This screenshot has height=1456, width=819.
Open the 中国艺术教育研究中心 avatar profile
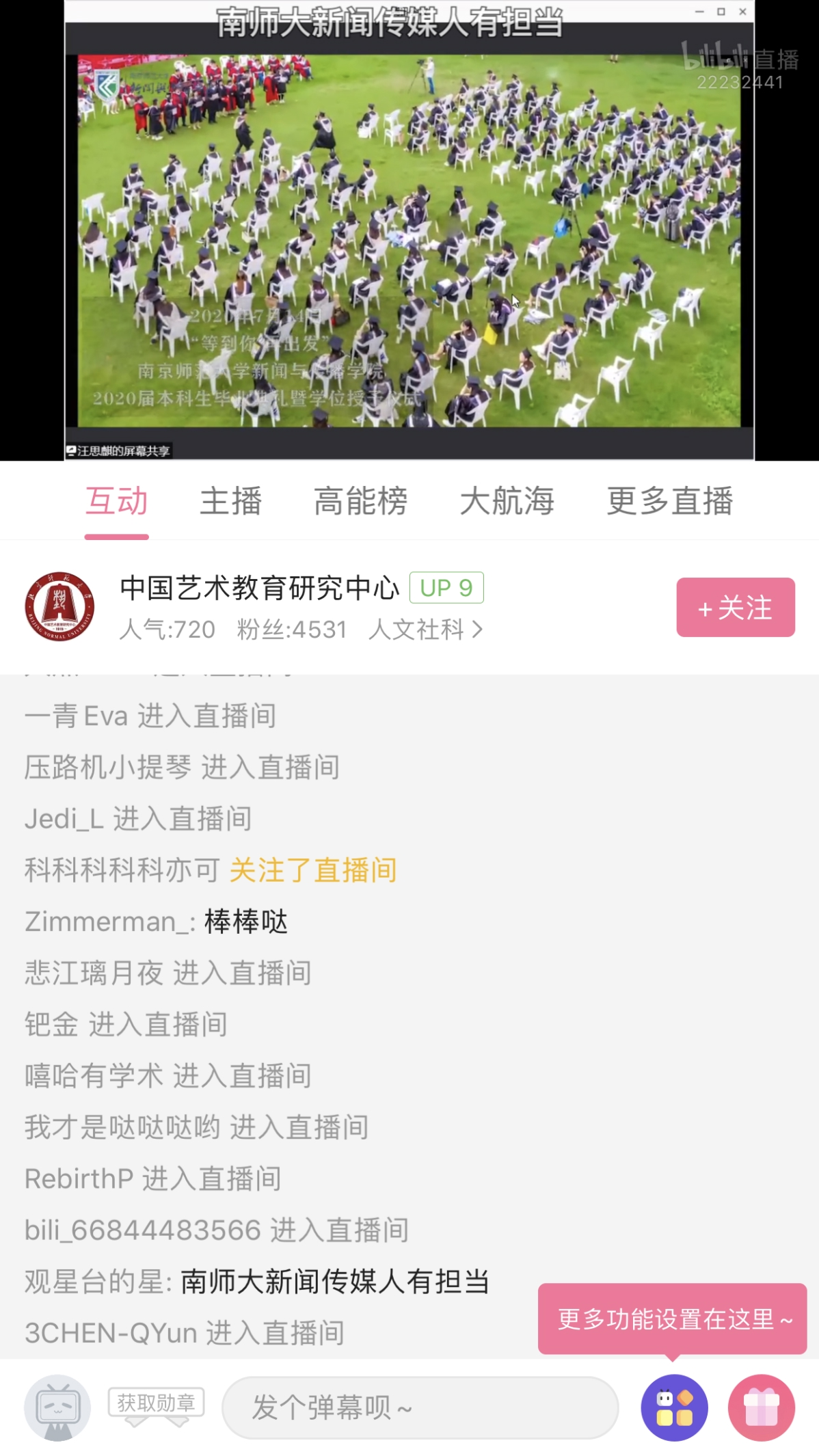point(59,606)
